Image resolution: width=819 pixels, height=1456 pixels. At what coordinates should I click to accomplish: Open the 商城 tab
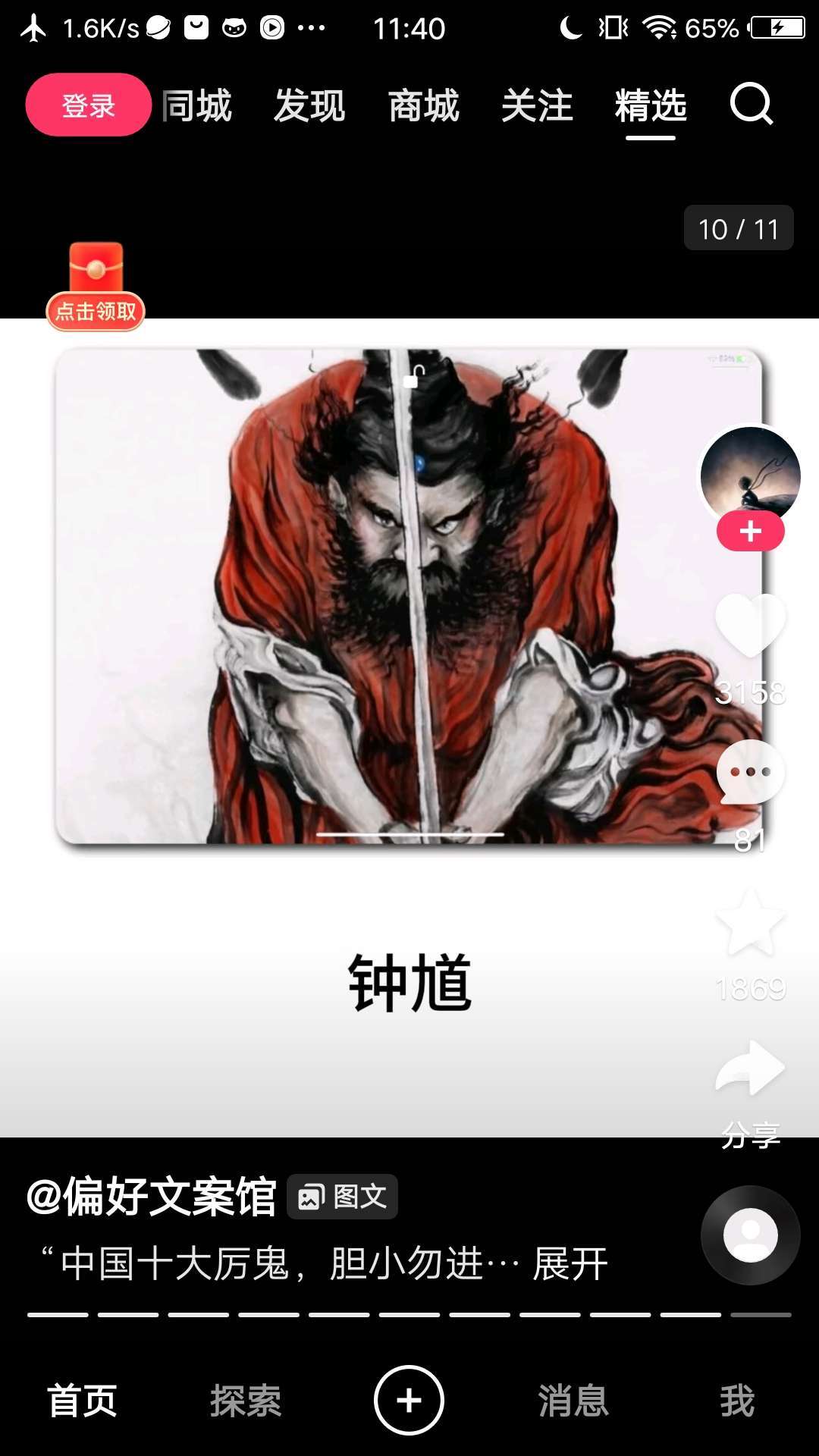pos(423,105)
